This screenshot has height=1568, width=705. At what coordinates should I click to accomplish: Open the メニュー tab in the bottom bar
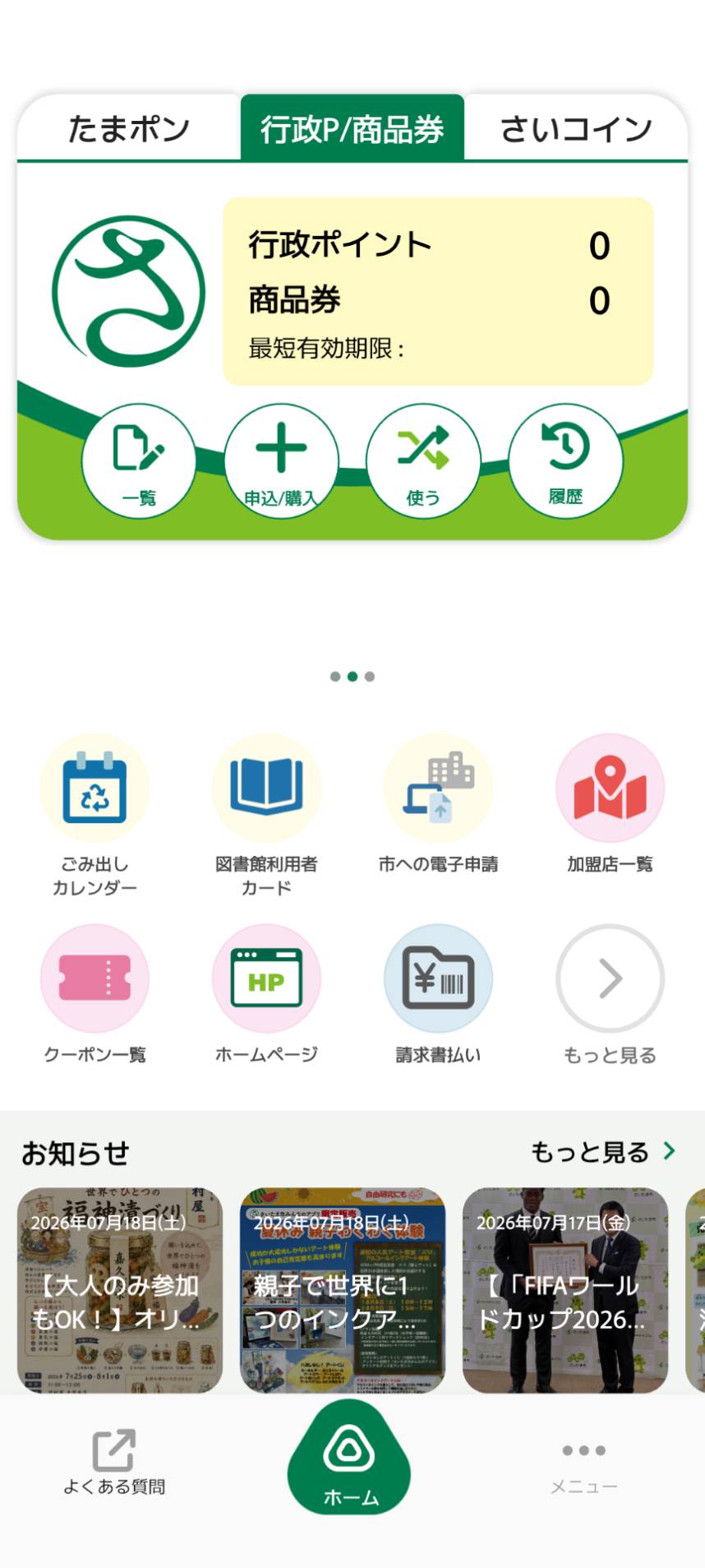[x=584, y=1468]
